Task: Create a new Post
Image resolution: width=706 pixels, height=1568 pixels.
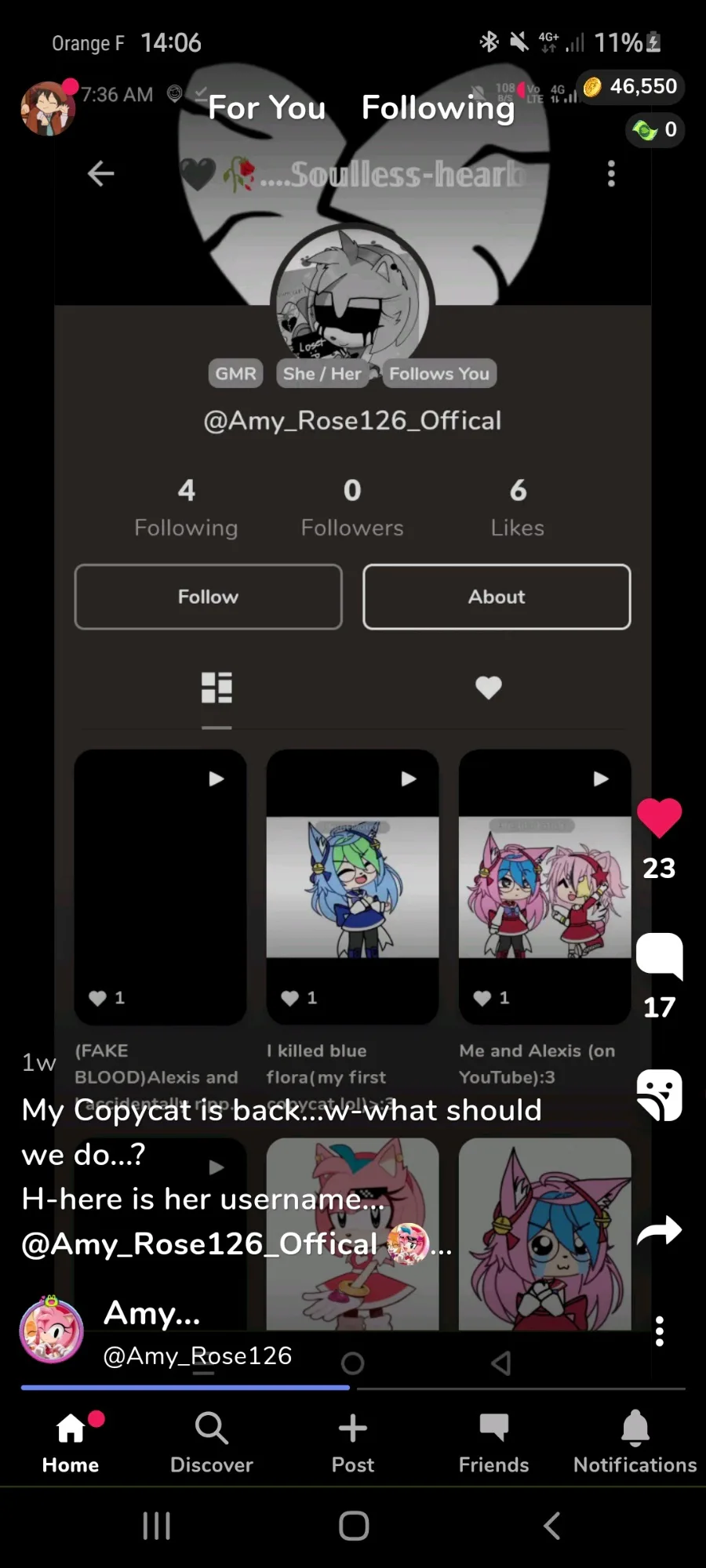Action: [x=353, y=1443]
